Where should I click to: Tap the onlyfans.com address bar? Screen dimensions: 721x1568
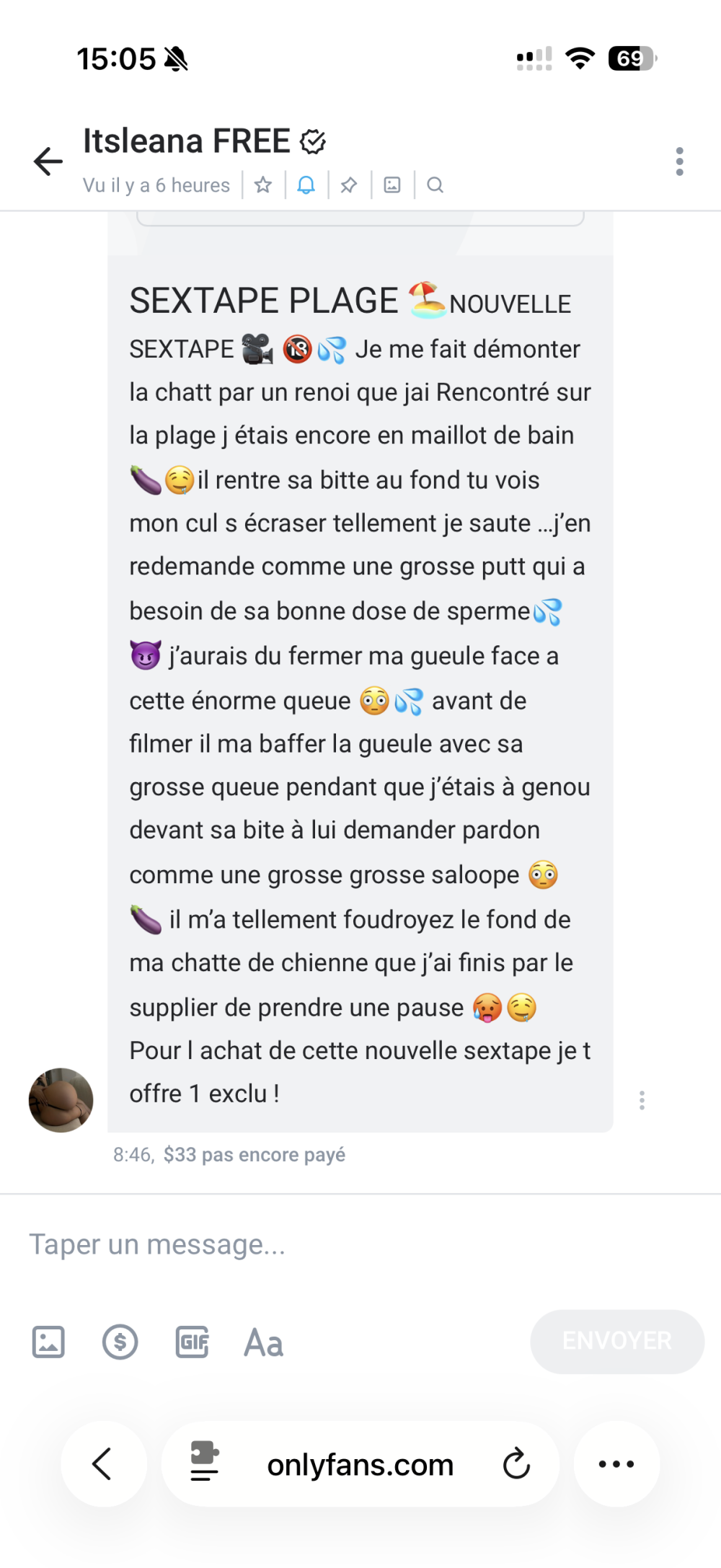point(360,1465)
